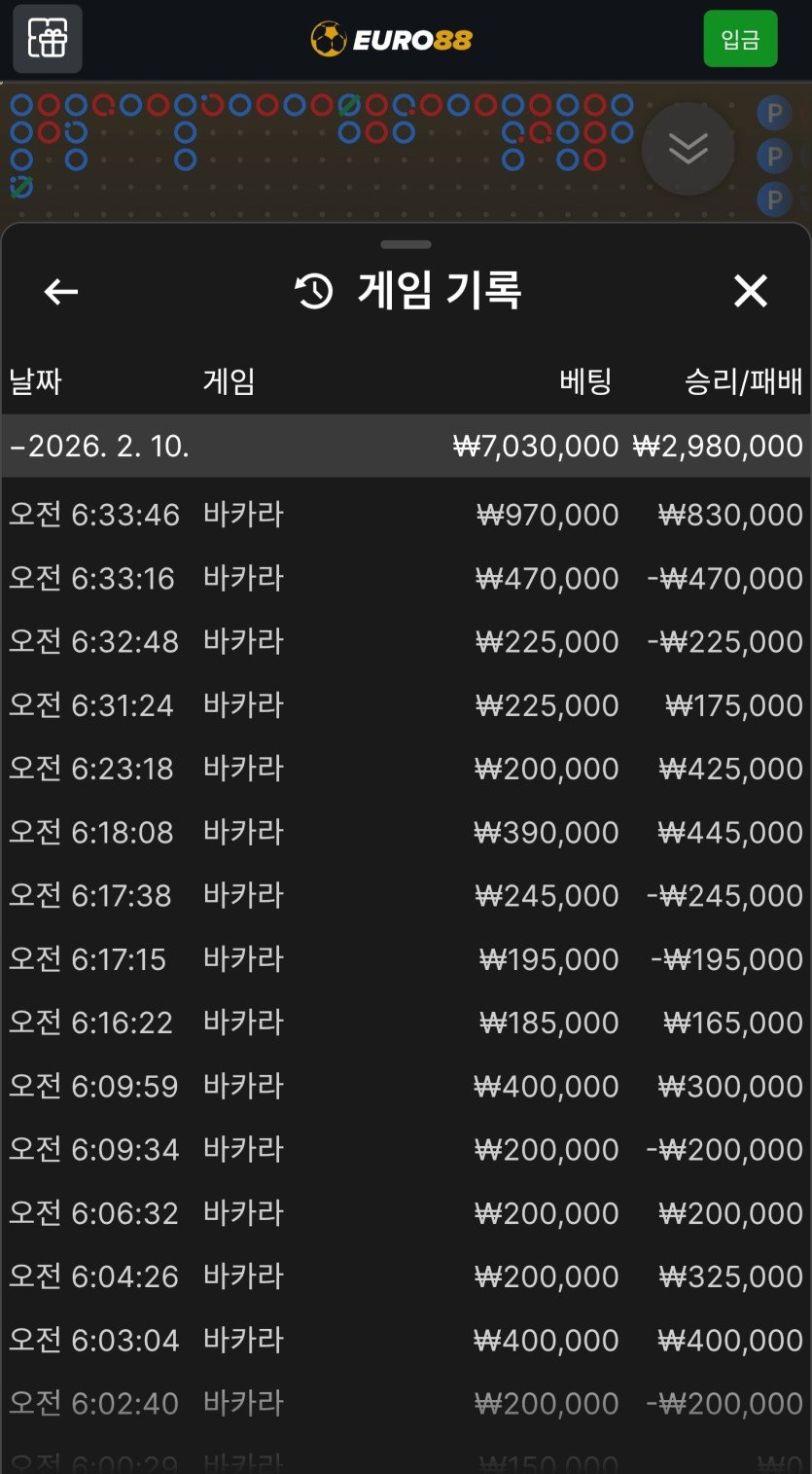Open the 오전 6:33:46 바카라 record

click(406, 515)
